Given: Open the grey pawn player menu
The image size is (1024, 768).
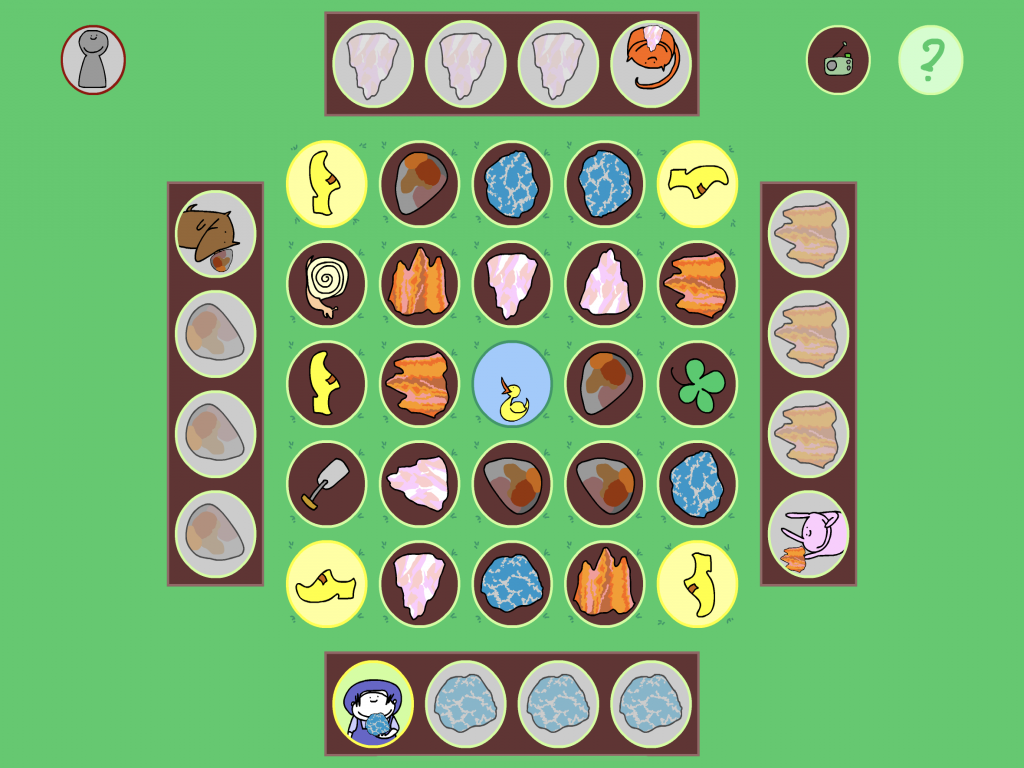Looking at the screenshot, I should [93, 60].
